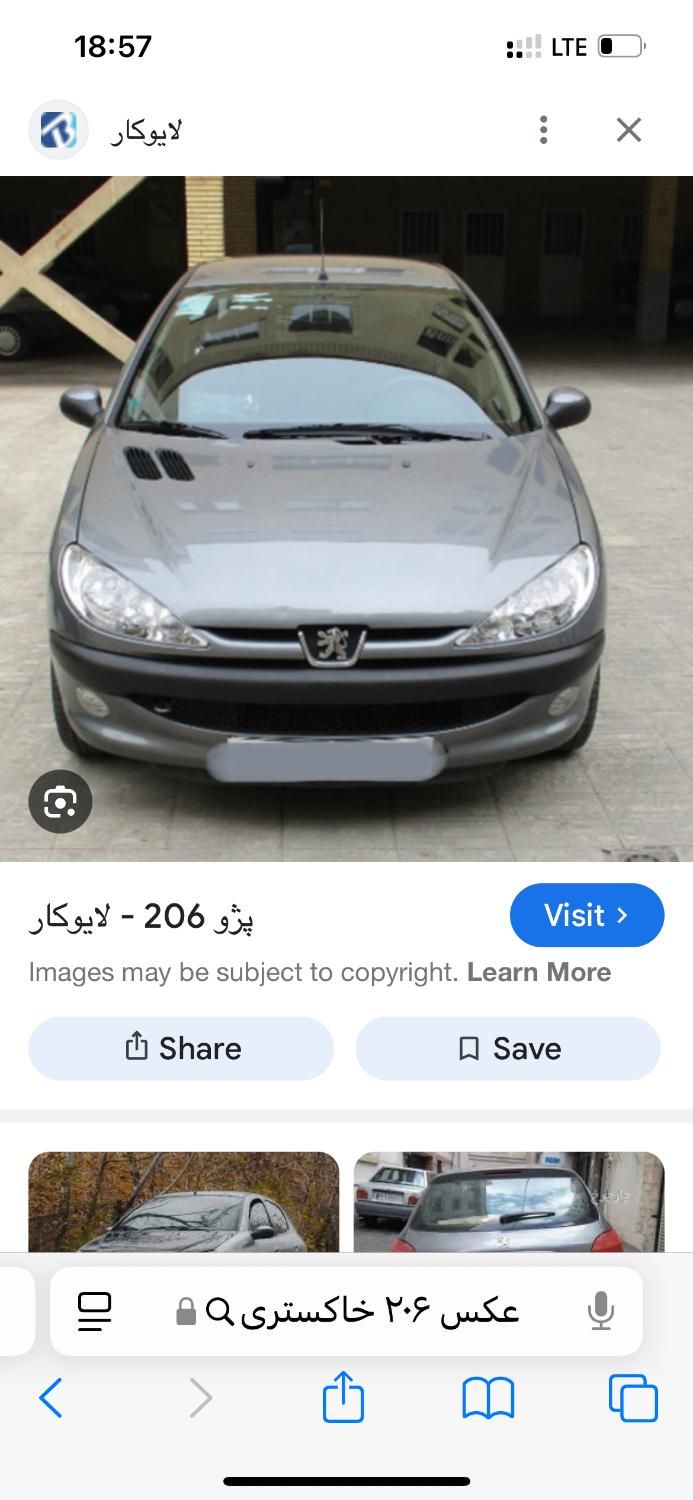This screenshot has width=693, height=1500.
Task: Go back to the previous page
Action: click(50, 1397)
